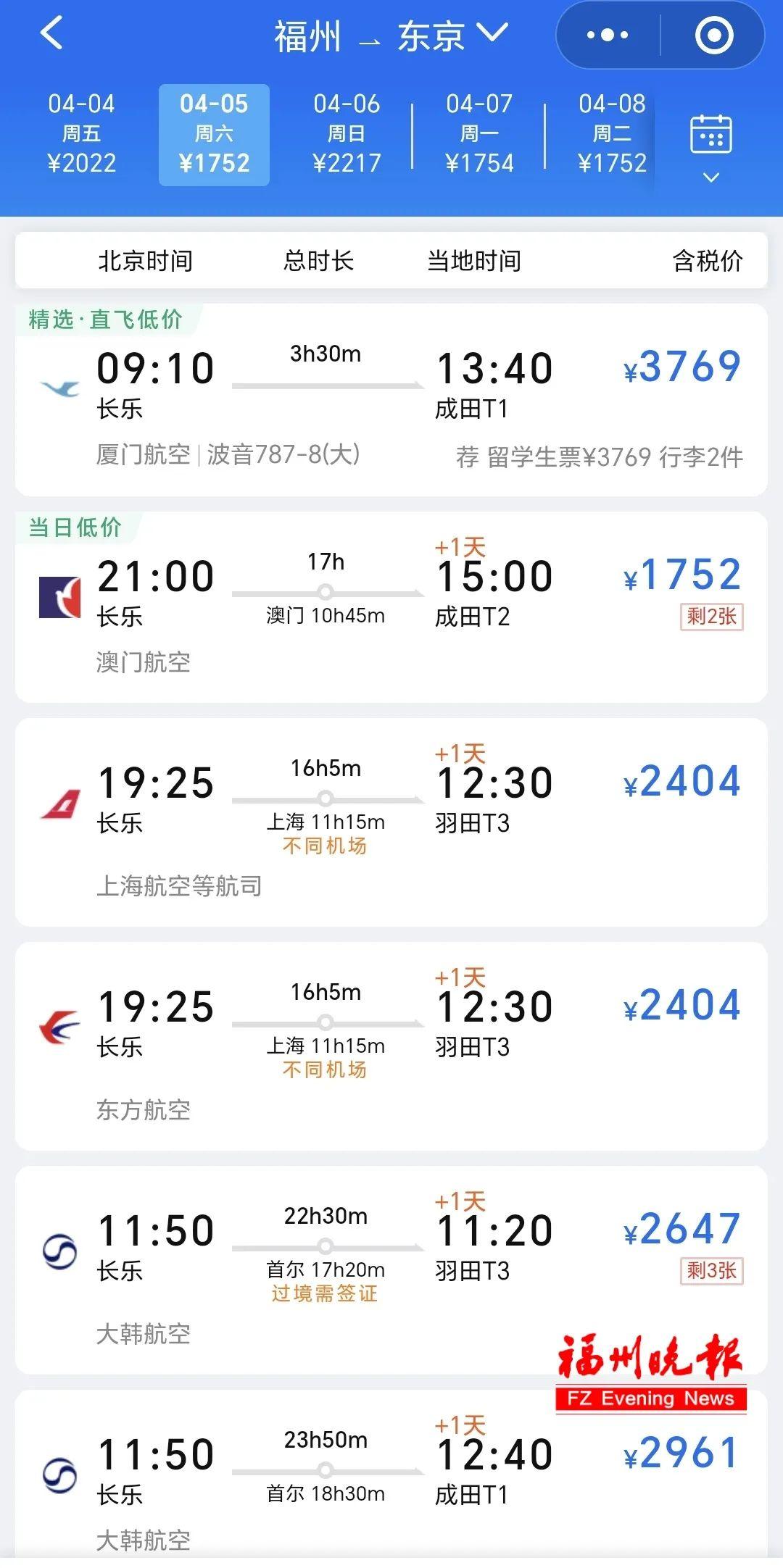783x1568 pixels.
Task: Open the 上海航空等航司 19:25 flight ¥2404
Action: (391, 822)
